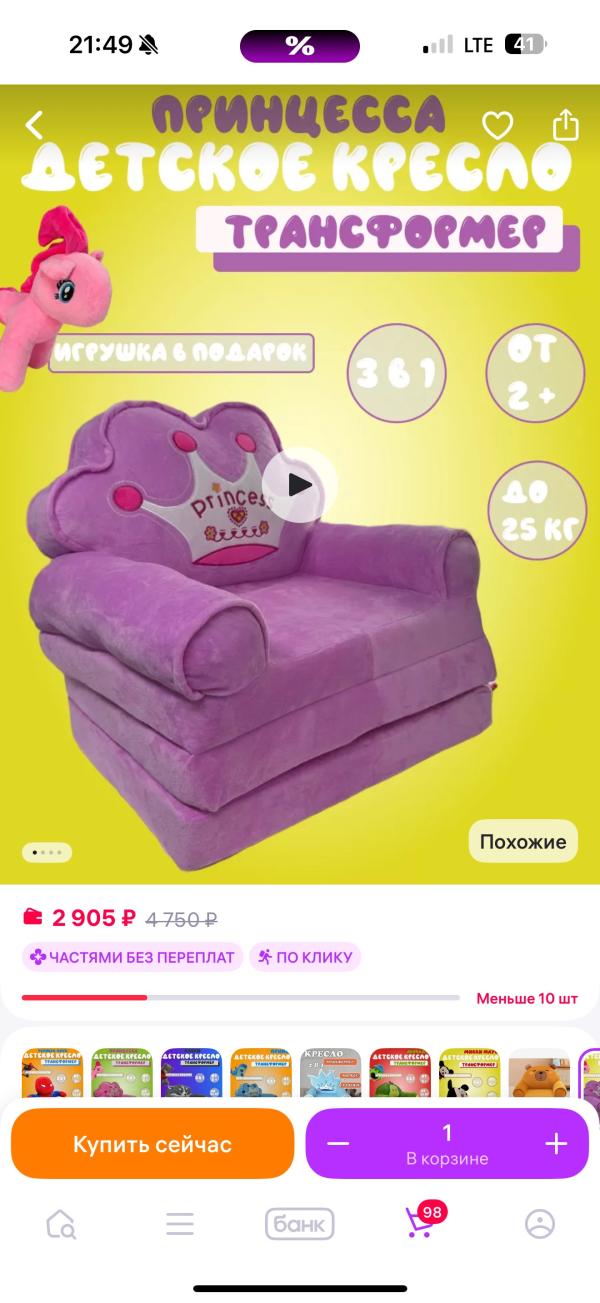This screenshot has height=1303, width=600.
Task: Go back from the product page
Action: [x=34, y=125]
